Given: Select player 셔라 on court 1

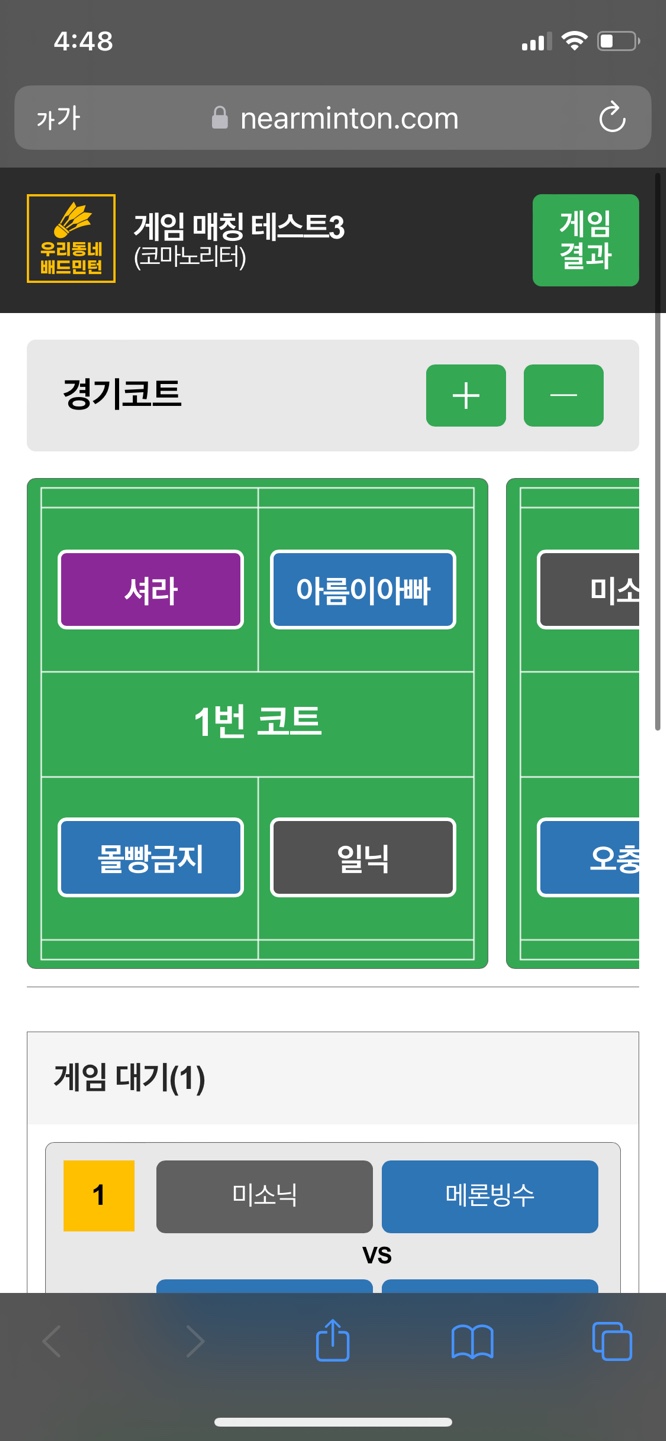Looking at the screenshot, I should (x=151, y=590).
